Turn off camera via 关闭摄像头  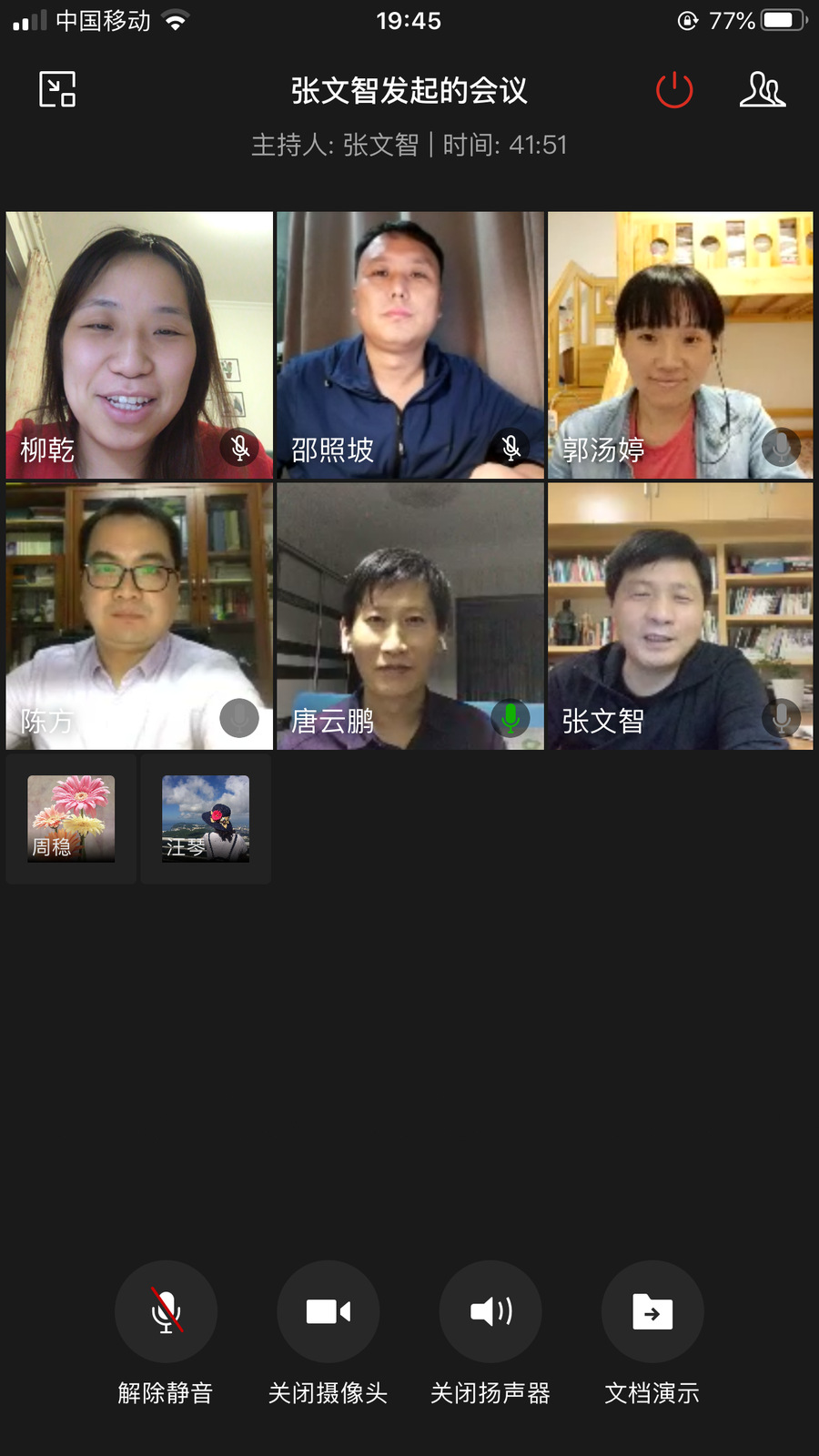pyautogui.click(x=328, y=1311)
